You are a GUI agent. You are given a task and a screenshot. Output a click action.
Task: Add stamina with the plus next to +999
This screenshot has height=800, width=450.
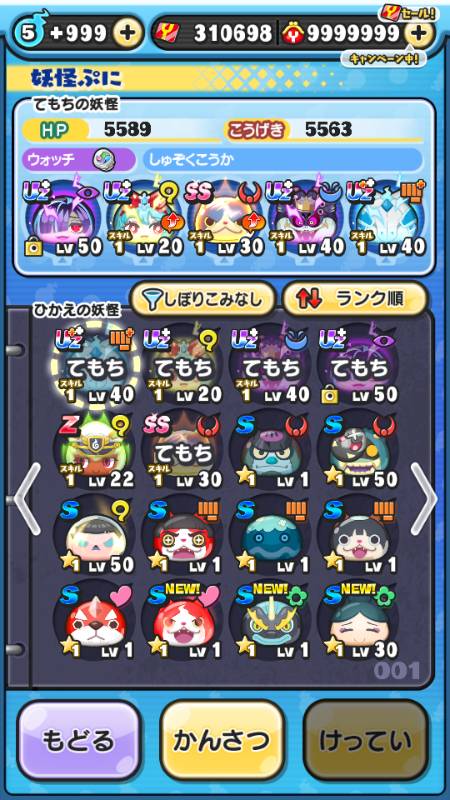click(x=128, y=34)
